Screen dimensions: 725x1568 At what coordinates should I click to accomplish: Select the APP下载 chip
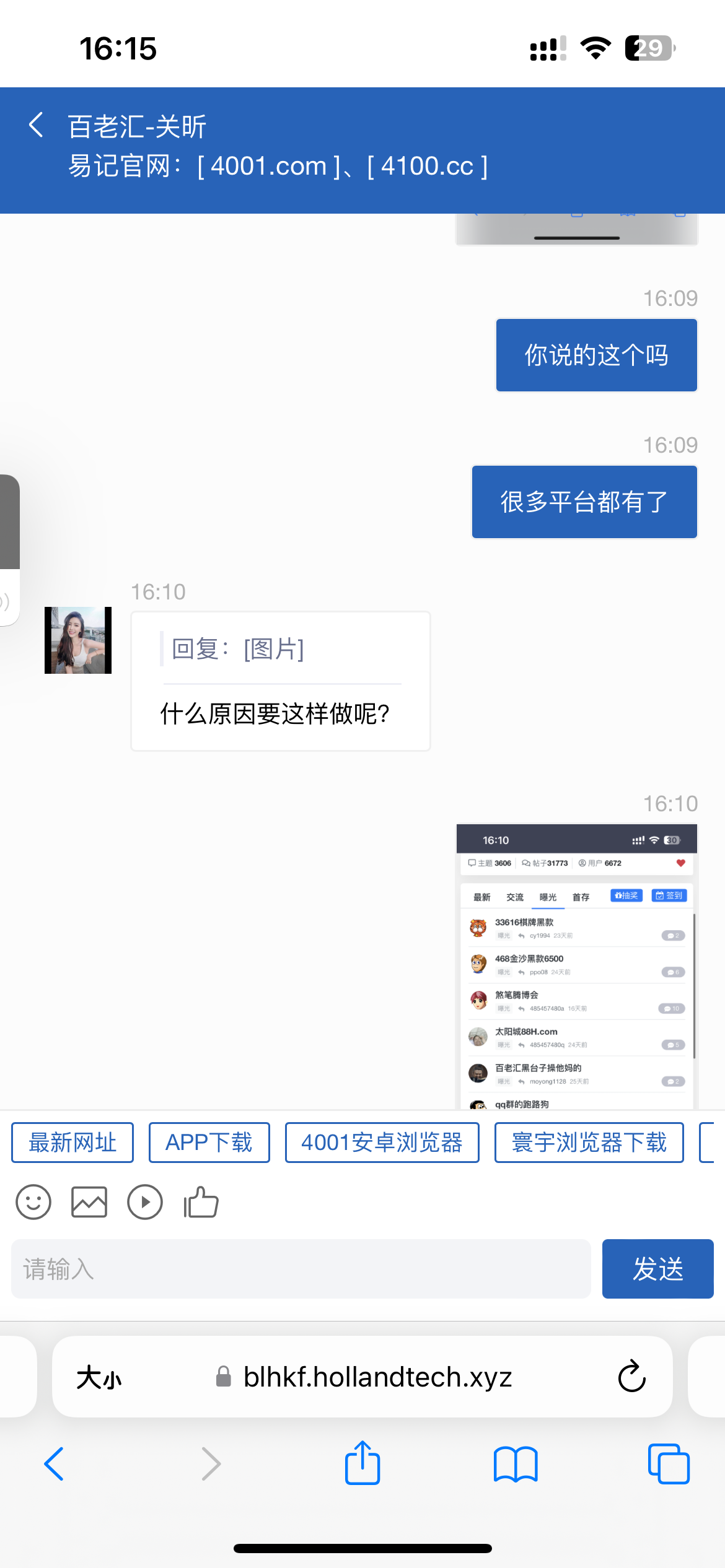tap(209, 1143)
